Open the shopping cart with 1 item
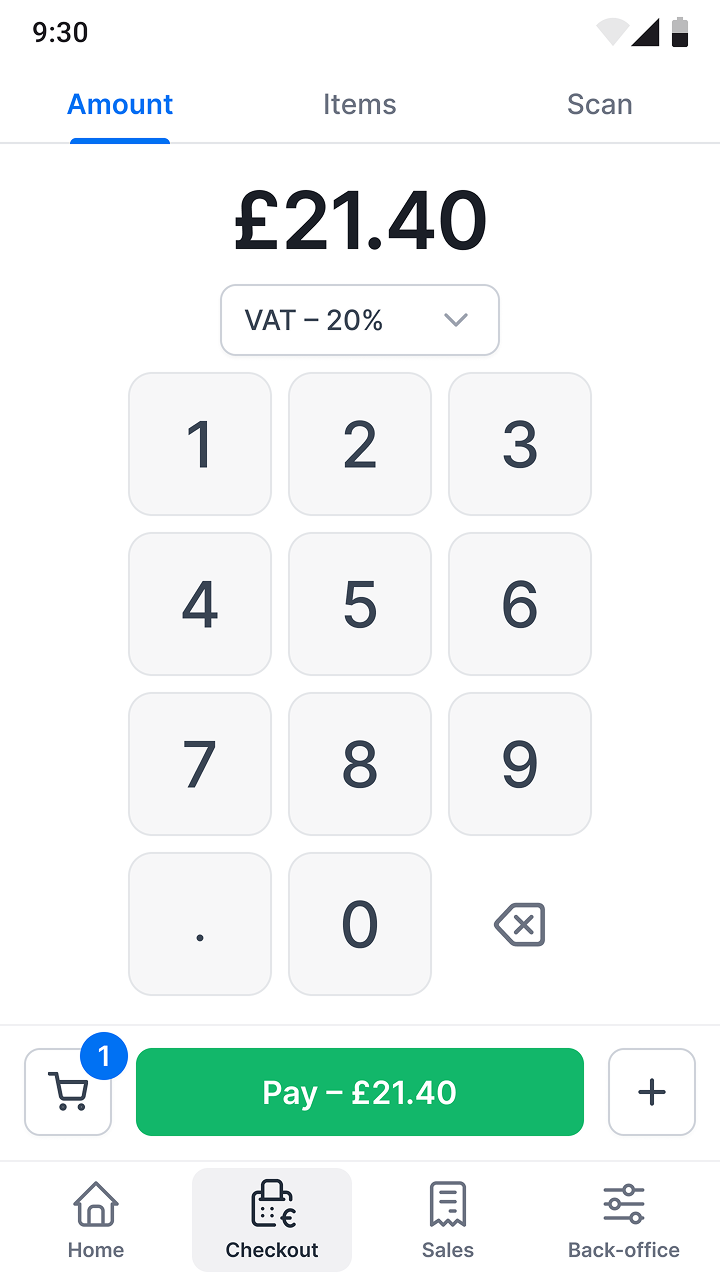Screen dimensions: 720x1280 pyautogui.click(x=67, y=1092)
